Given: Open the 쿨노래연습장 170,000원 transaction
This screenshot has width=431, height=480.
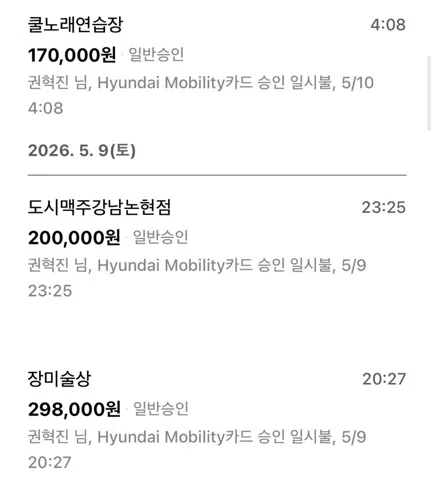Looking at the screenshot, I should tap(217, 66).
